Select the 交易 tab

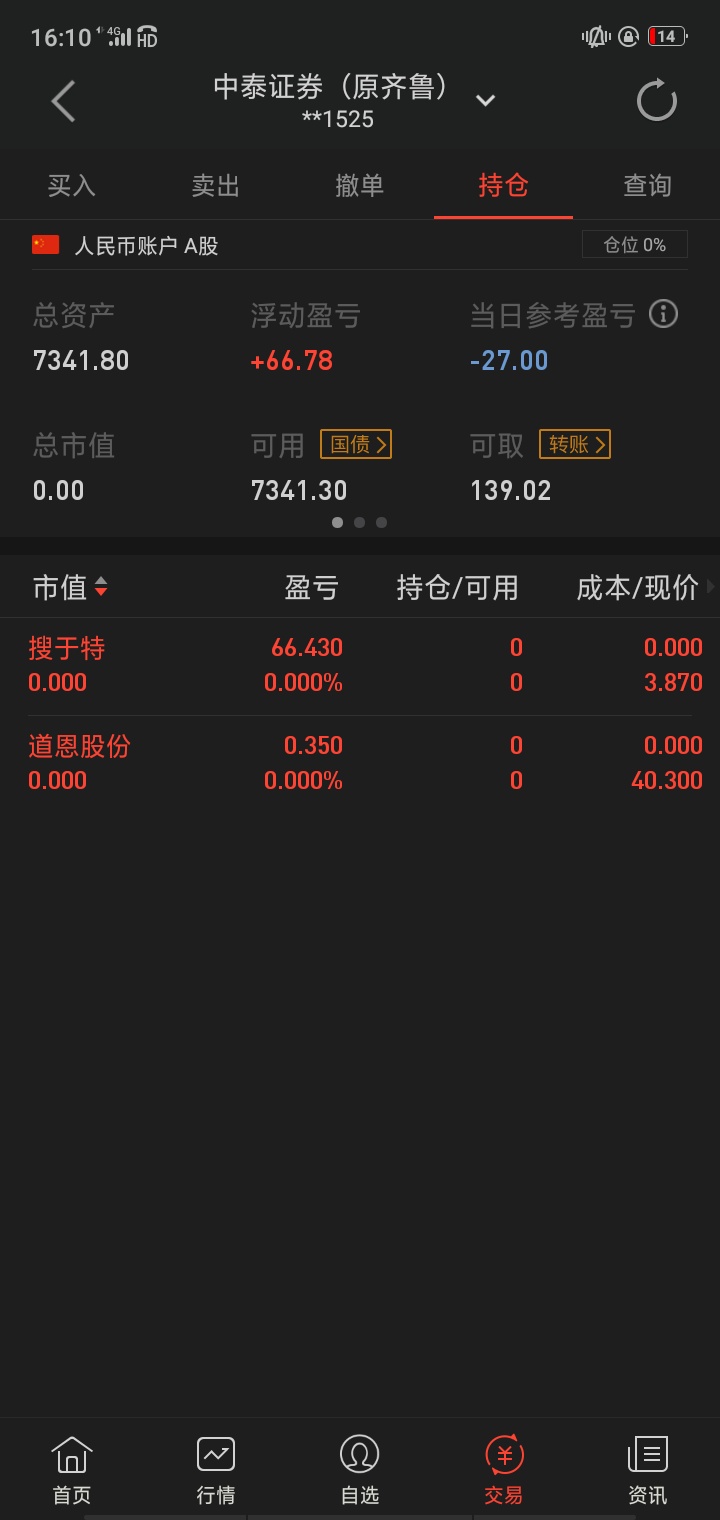coord(504,1470)
